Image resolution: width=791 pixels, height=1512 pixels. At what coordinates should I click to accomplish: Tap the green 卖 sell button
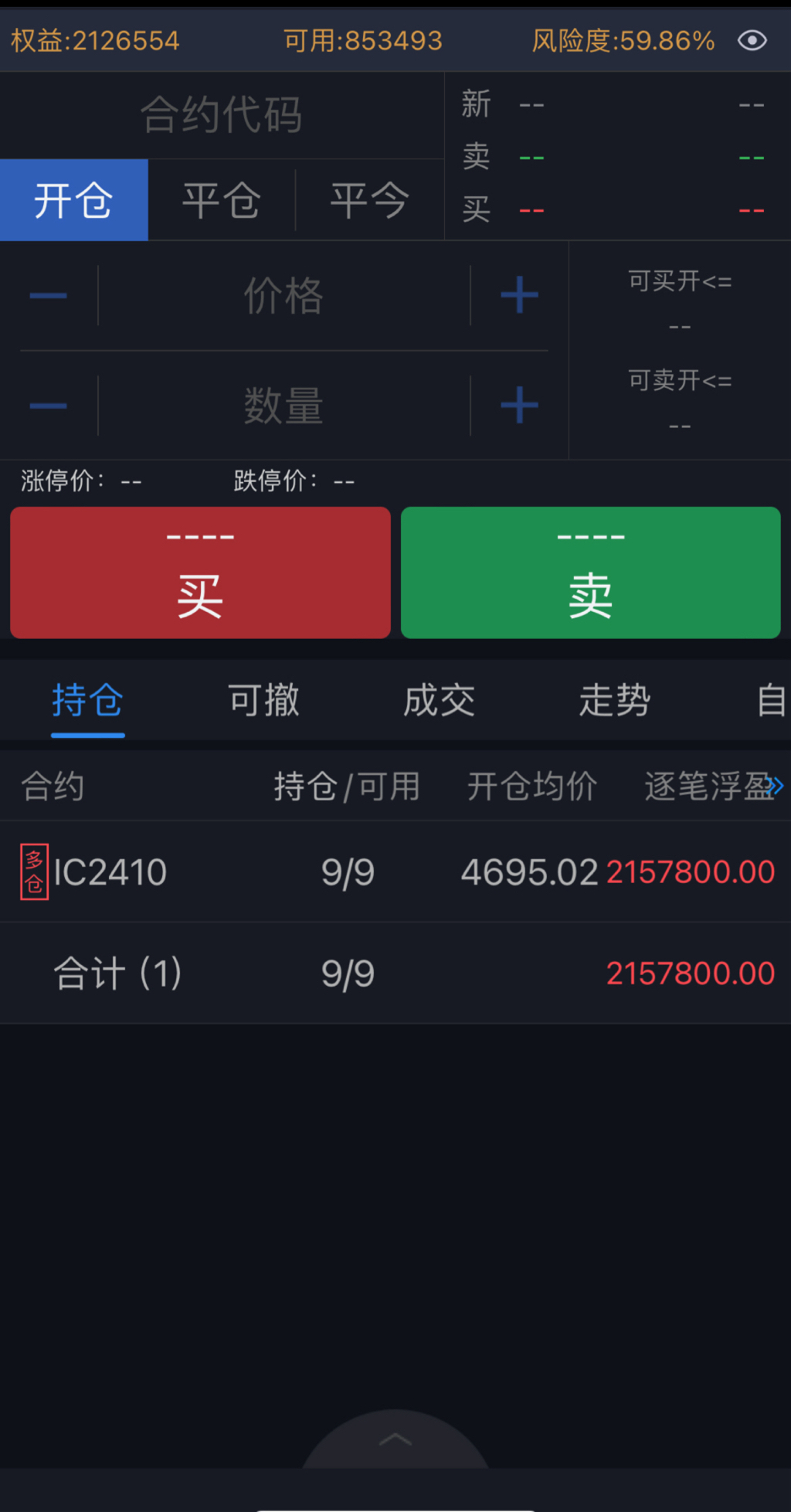pyautogui.click(x=591, y=573)
